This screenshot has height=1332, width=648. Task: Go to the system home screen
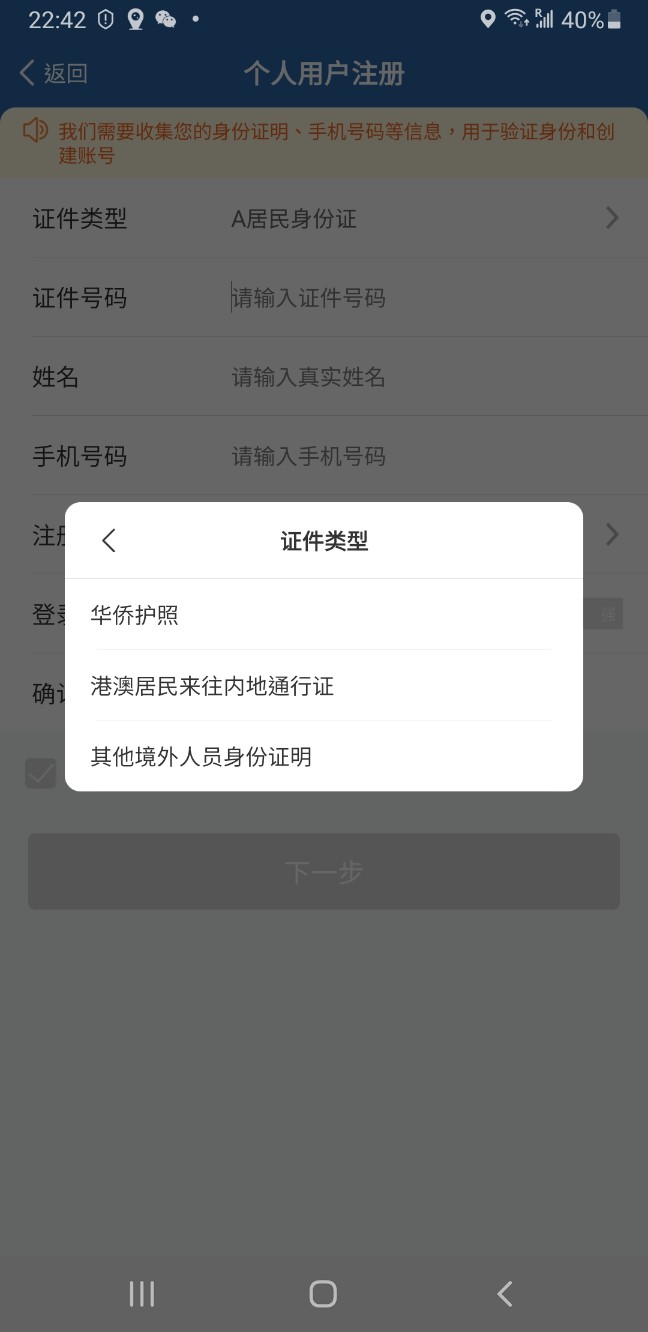[x=323, y=1294]
